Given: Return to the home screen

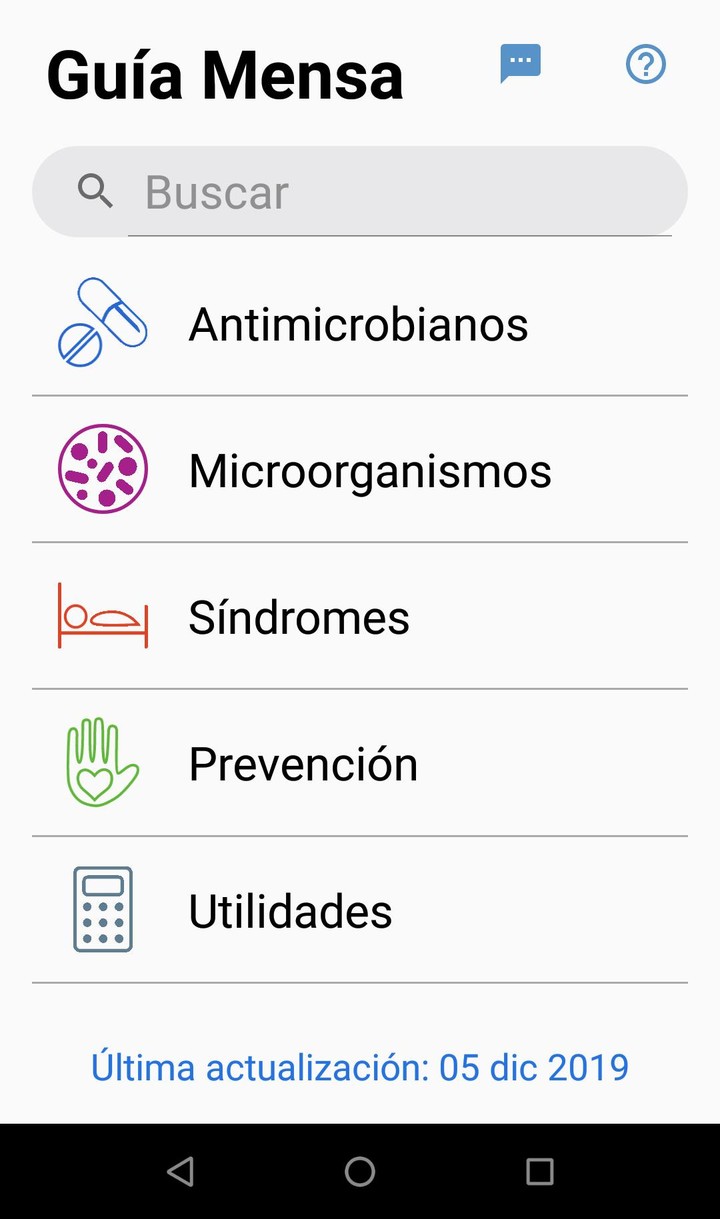Looking at the screenshot, I should [360, 1171].
